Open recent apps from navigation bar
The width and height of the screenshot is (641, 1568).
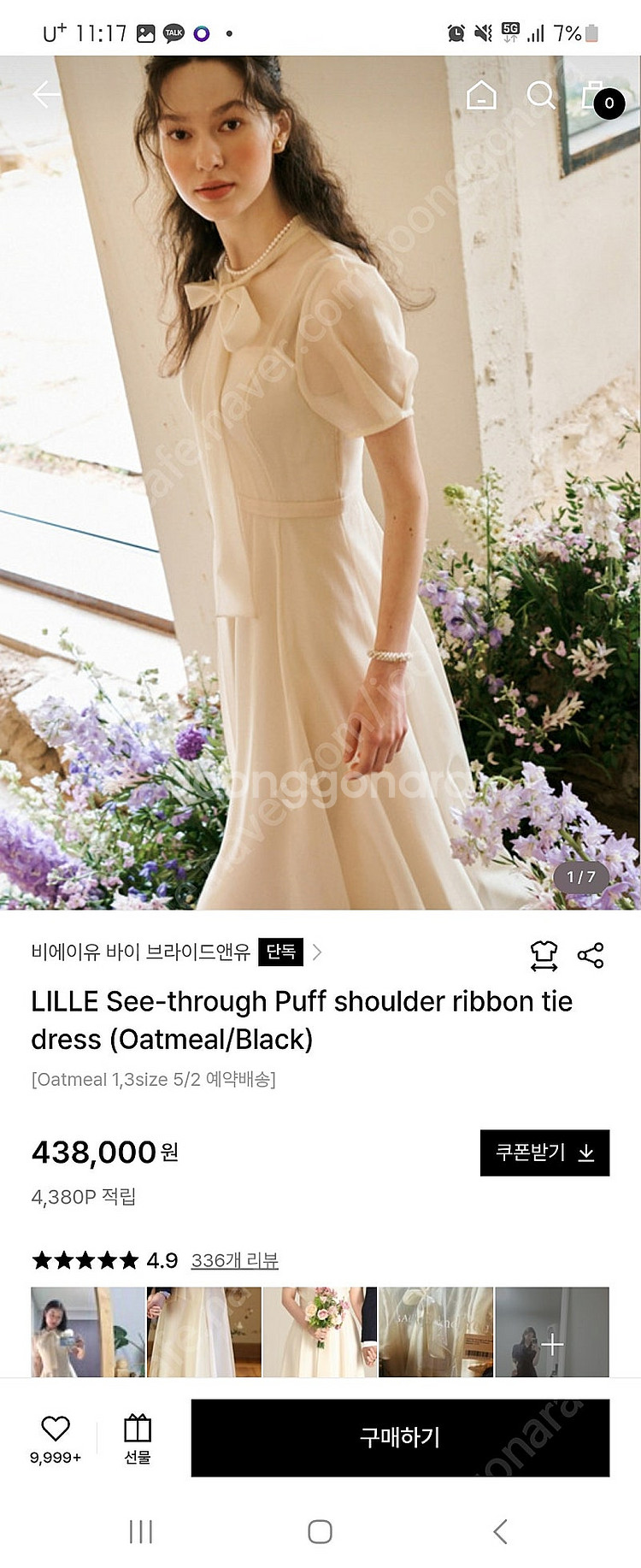(x=141, y=1531)
